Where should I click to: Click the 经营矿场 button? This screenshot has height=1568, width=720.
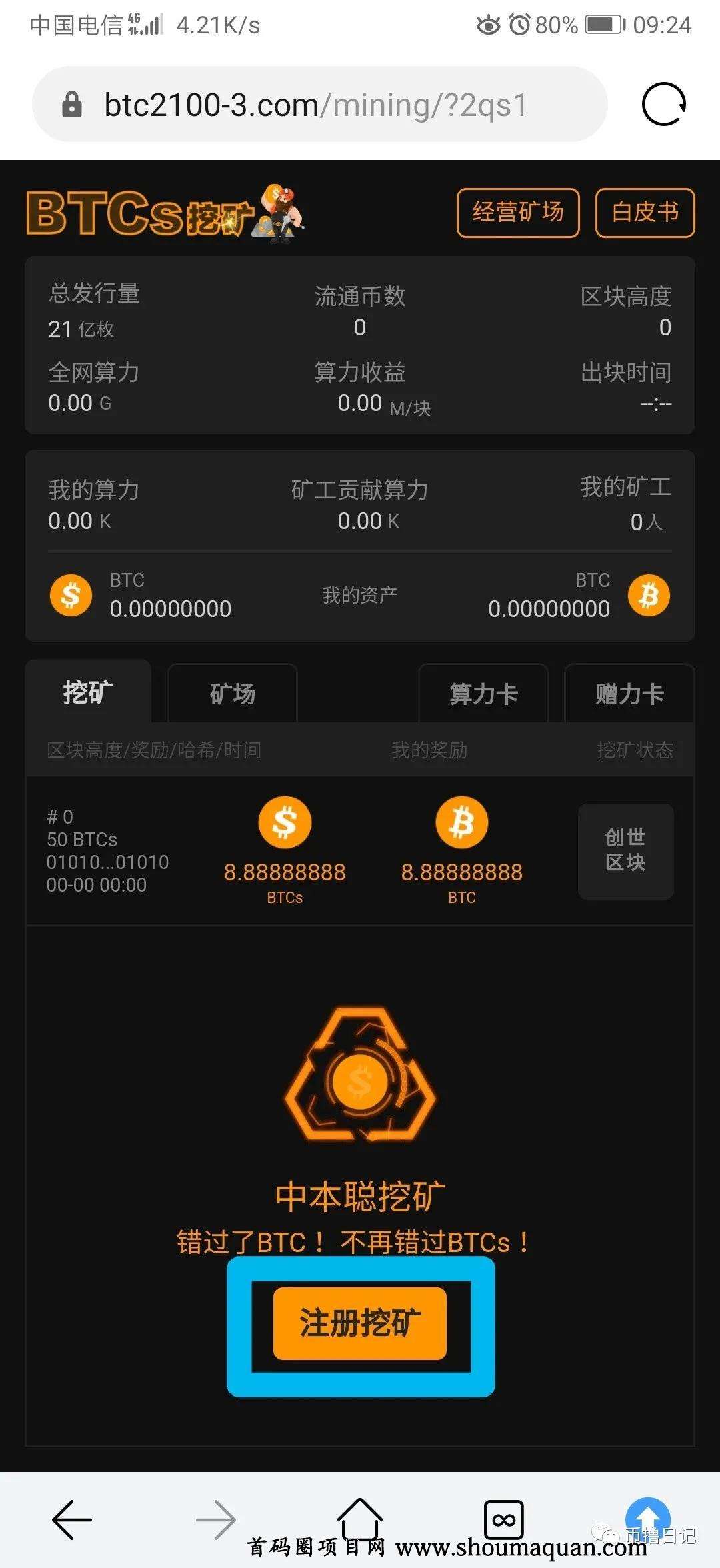coord(517,213)
